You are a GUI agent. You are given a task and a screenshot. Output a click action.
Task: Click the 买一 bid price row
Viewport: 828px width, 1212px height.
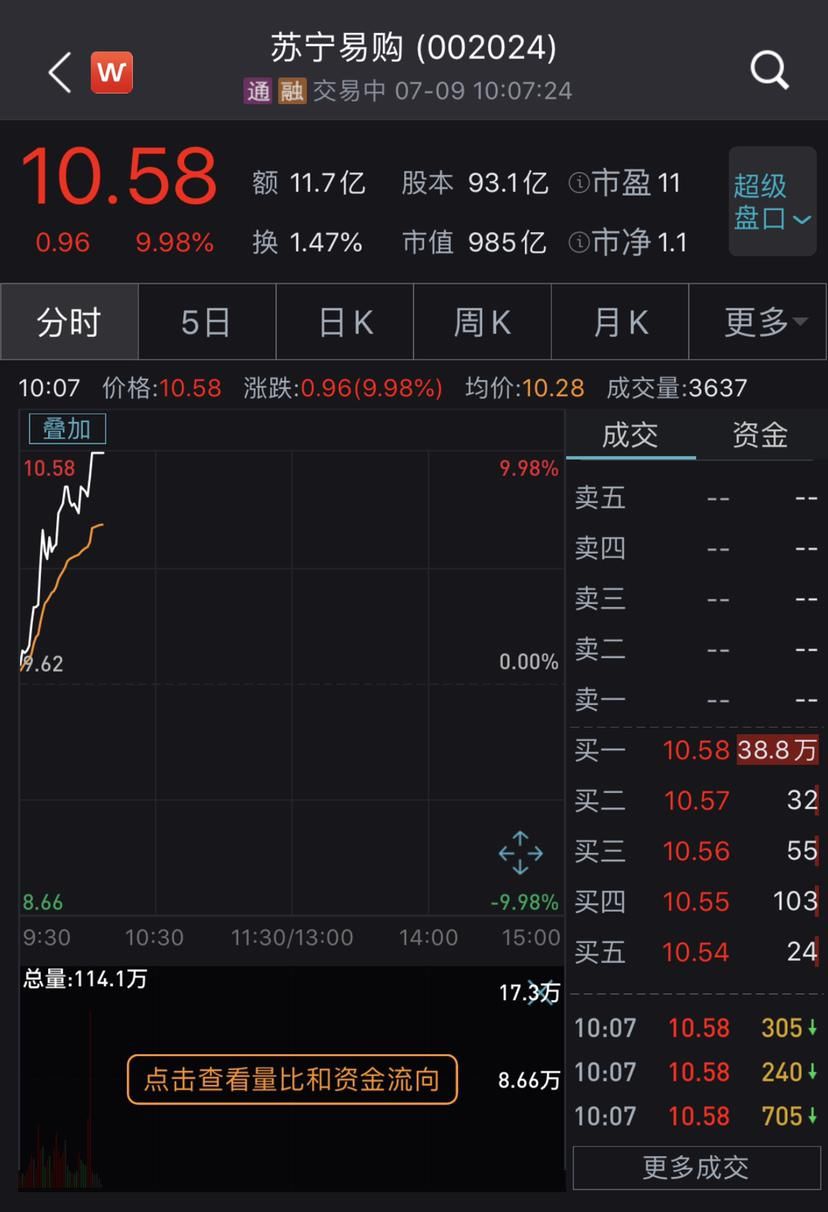coord(695,750)
